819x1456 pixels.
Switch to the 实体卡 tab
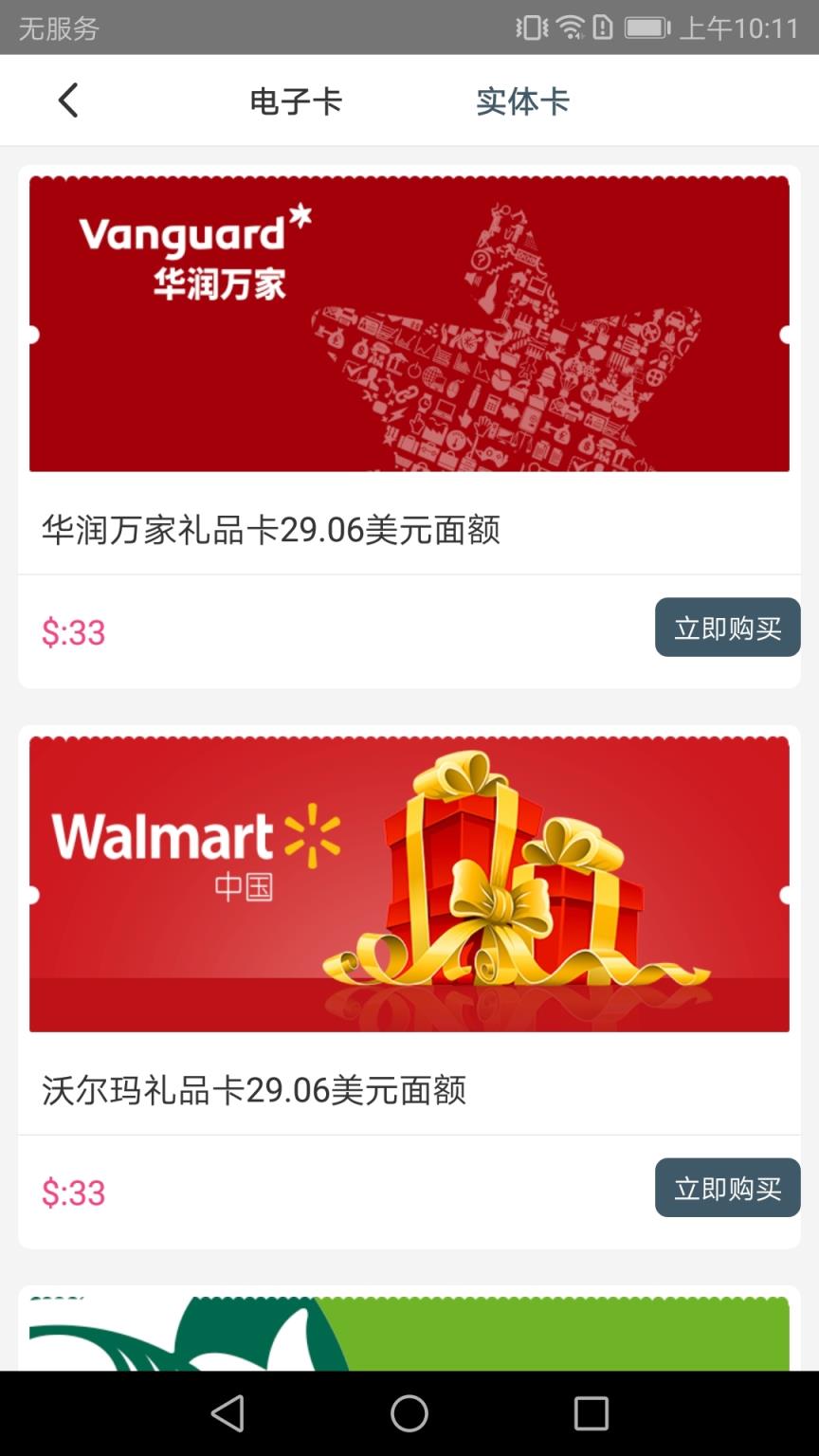pyautogui.click(x=522, y=99)
